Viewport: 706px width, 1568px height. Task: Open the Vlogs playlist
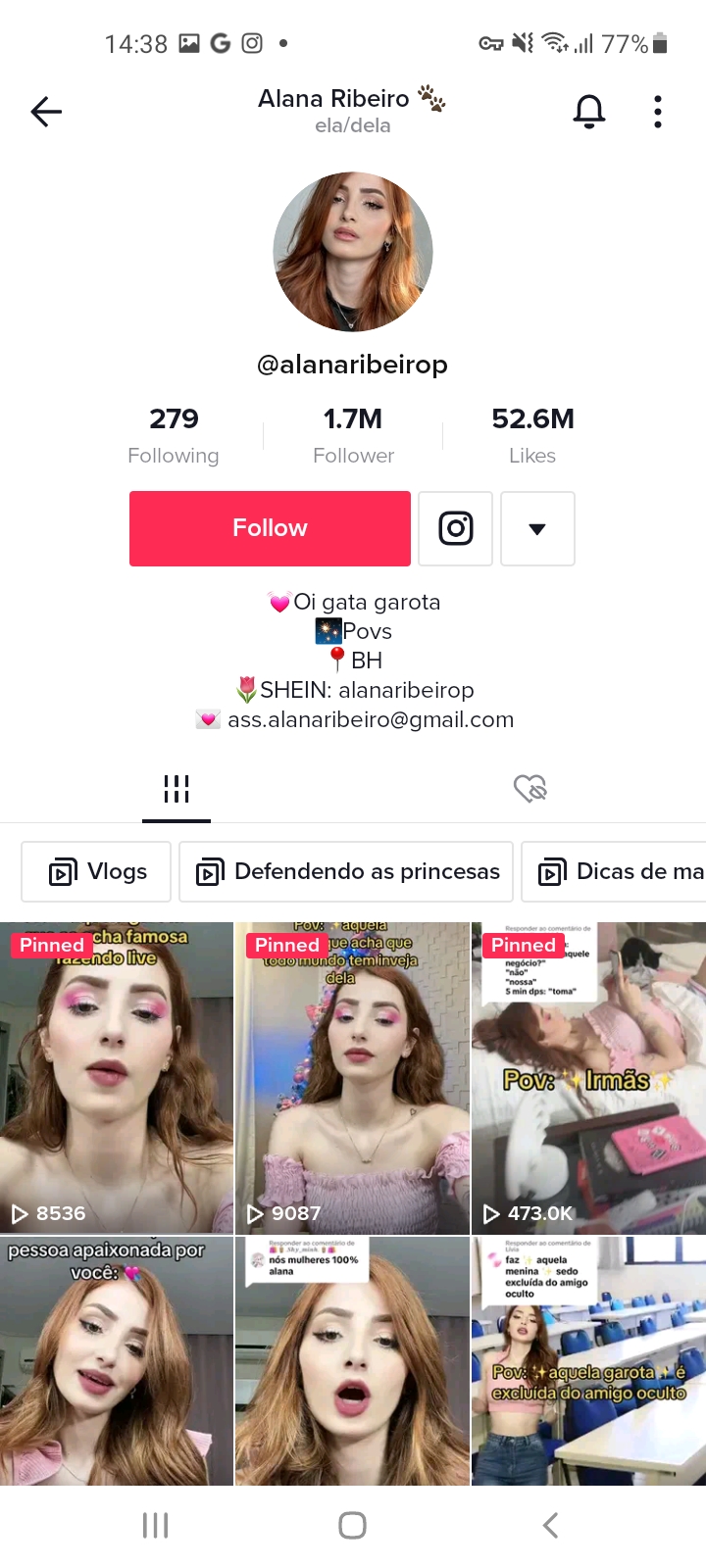tap(97, 871)
